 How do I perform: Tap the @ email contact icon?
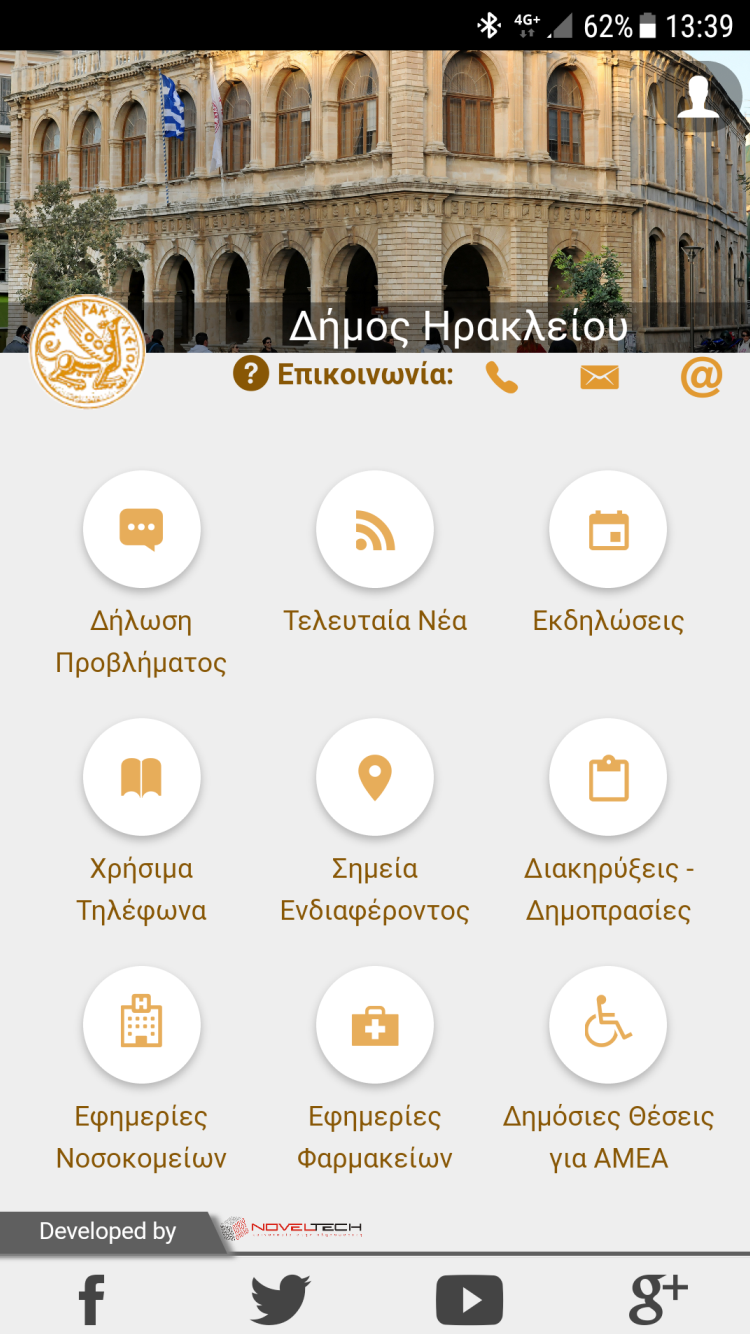701,377
